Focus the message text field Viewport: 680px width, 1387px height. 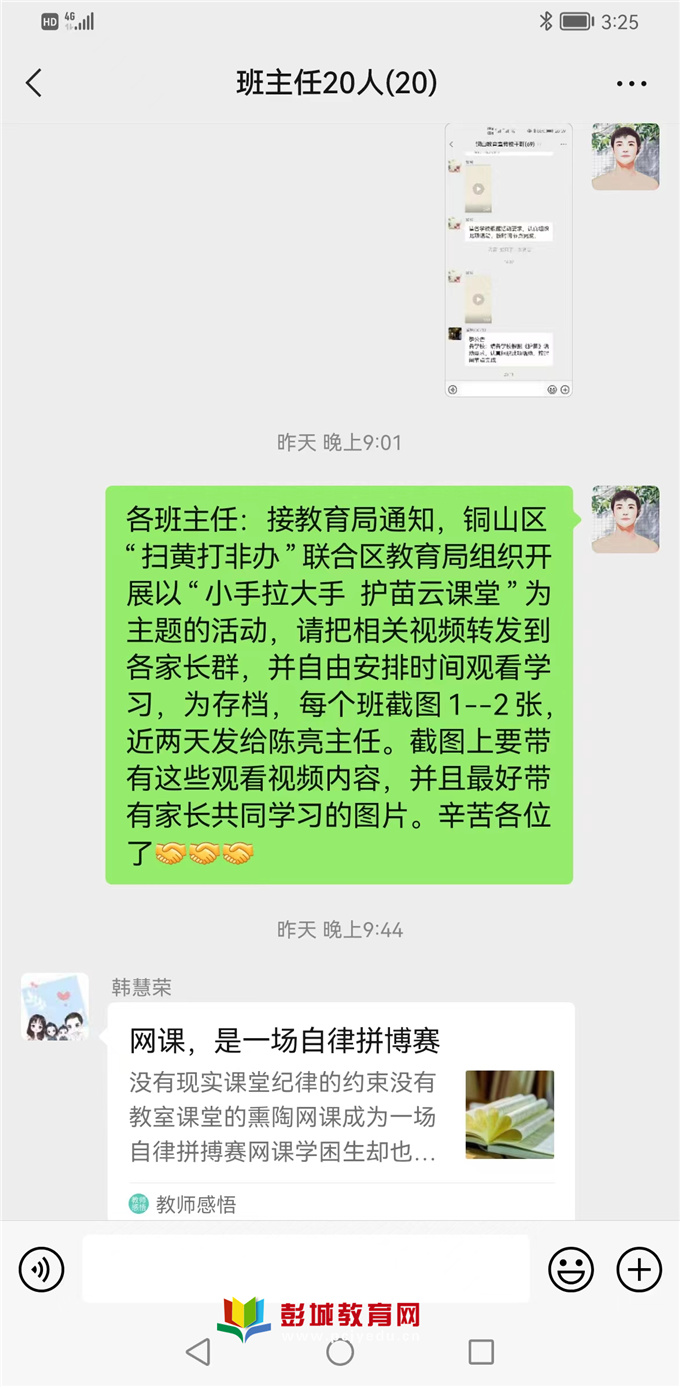pos(305,1268)
